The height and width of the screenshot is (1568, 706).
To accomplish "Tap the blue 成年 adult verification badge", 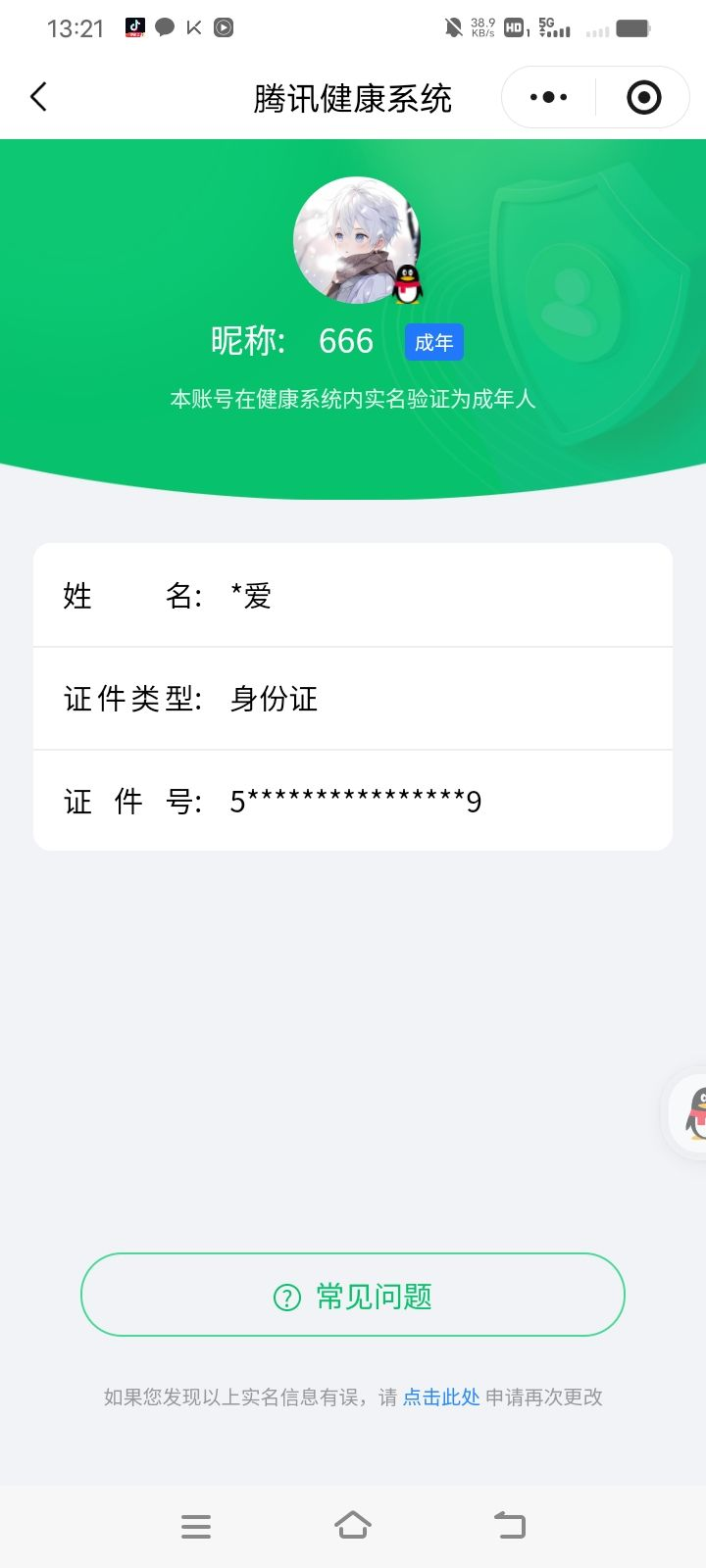I will click(434, 341).
